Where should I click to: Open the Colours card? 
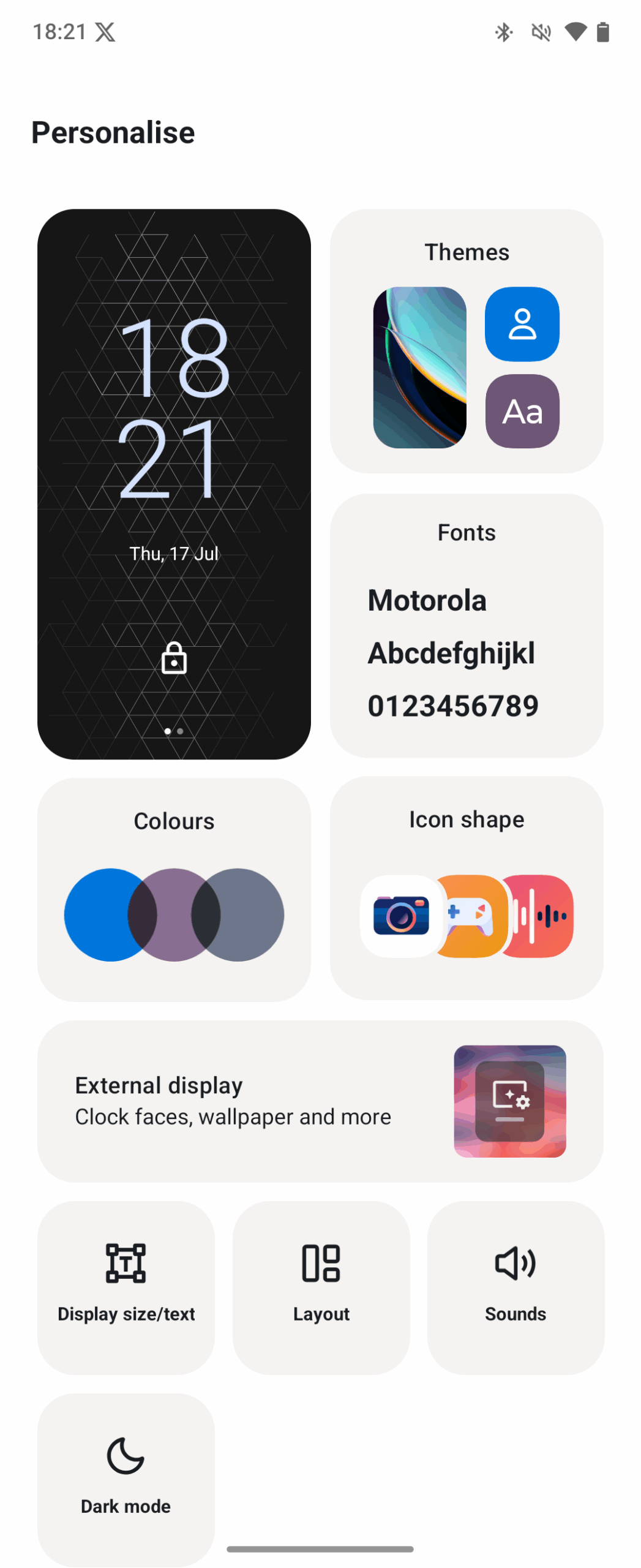click(174, 889)
